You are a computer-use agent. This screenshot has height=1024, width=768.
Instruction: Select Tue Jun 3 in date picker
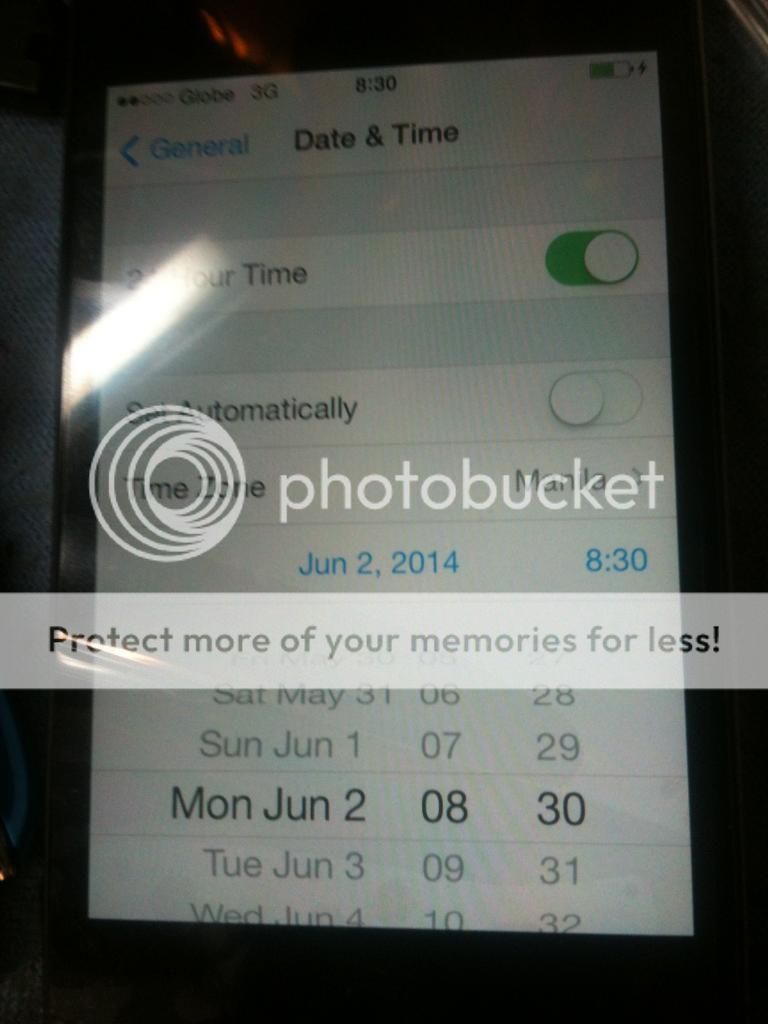pos(284,865)
